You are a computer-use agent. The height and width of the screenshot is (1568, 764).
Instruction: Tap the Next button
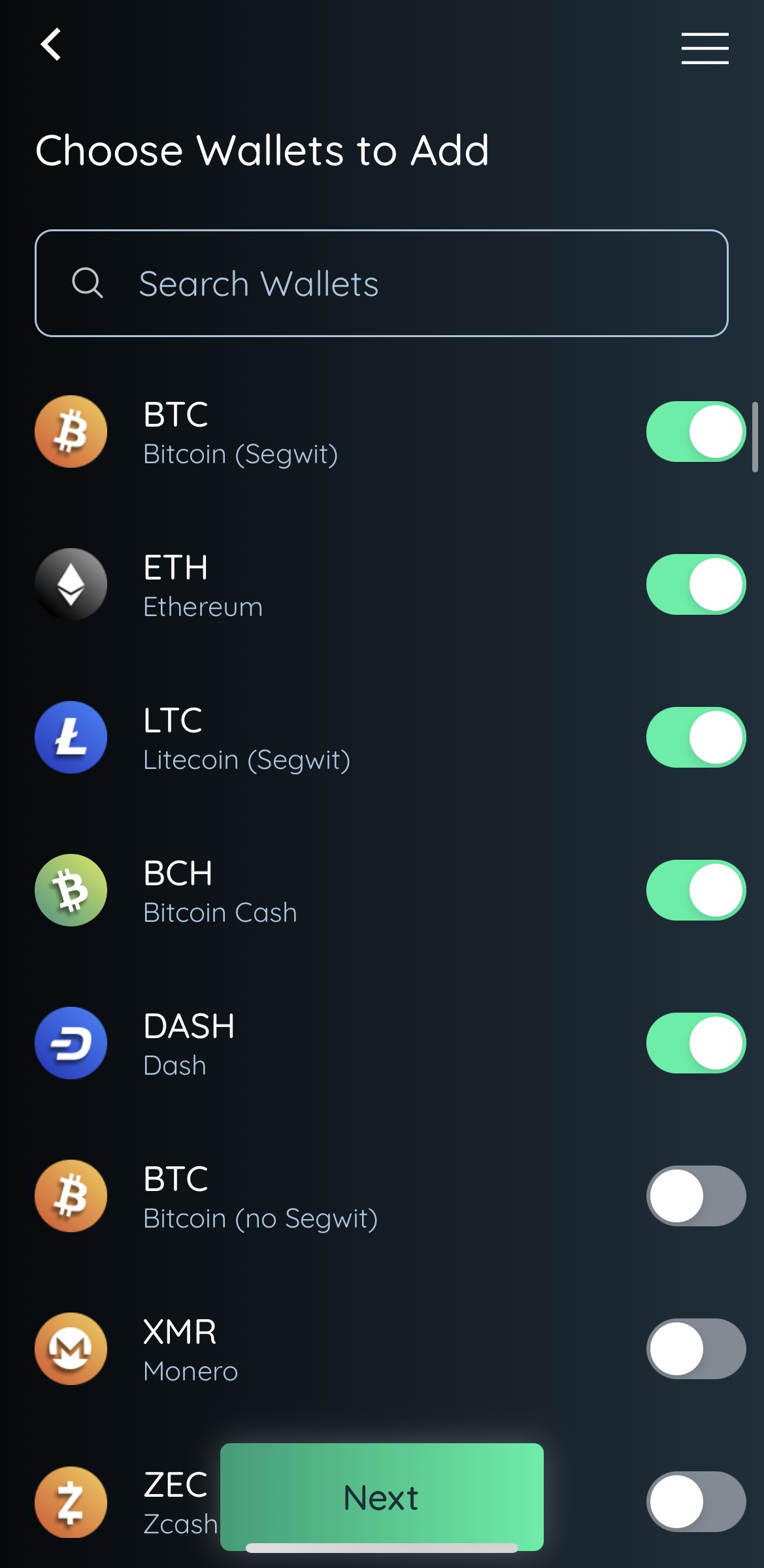tap(382, 1496)
